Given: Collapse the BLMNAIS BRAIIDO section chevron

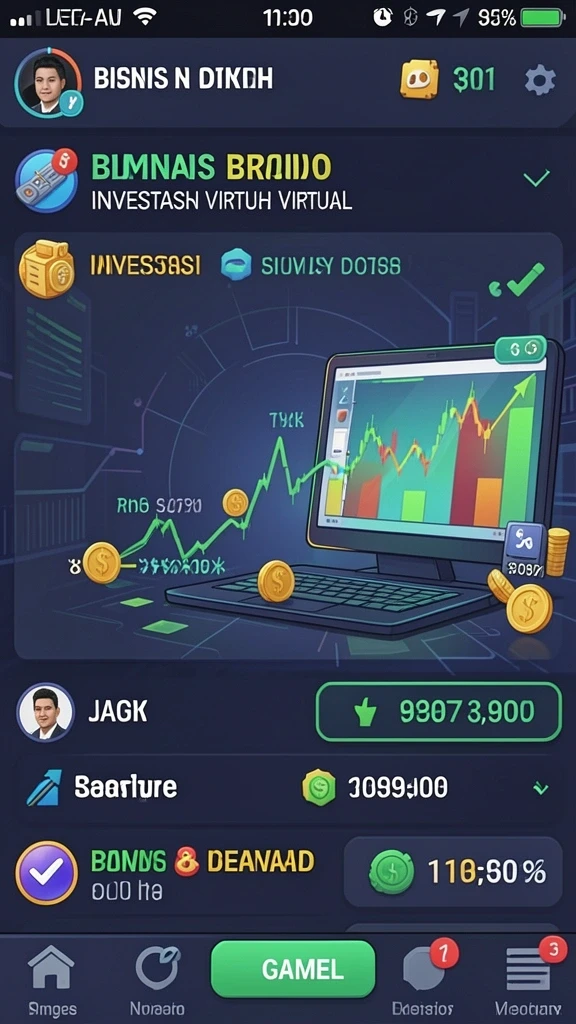Looking at the screenshot, I should tap(537, 178).
